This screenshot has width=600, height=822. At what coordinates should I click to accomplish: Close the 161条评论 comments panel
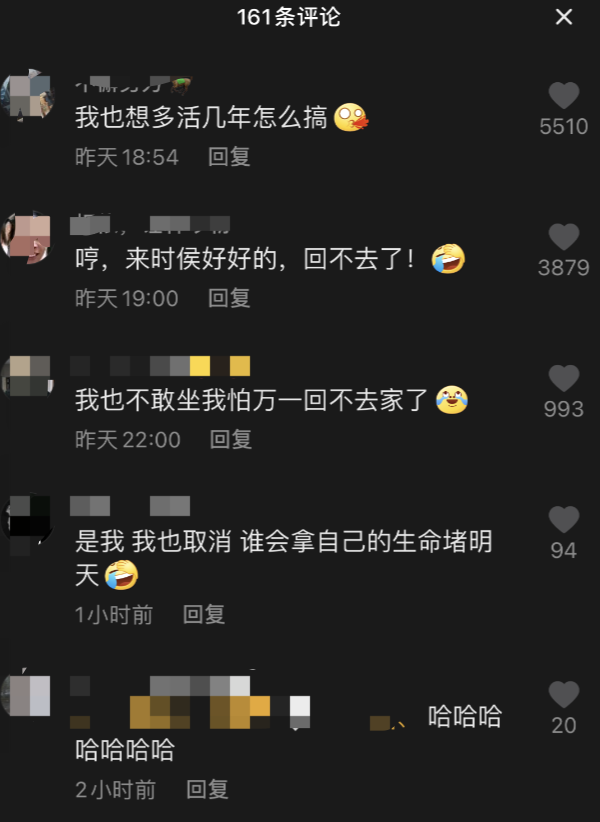coord(564,17)
